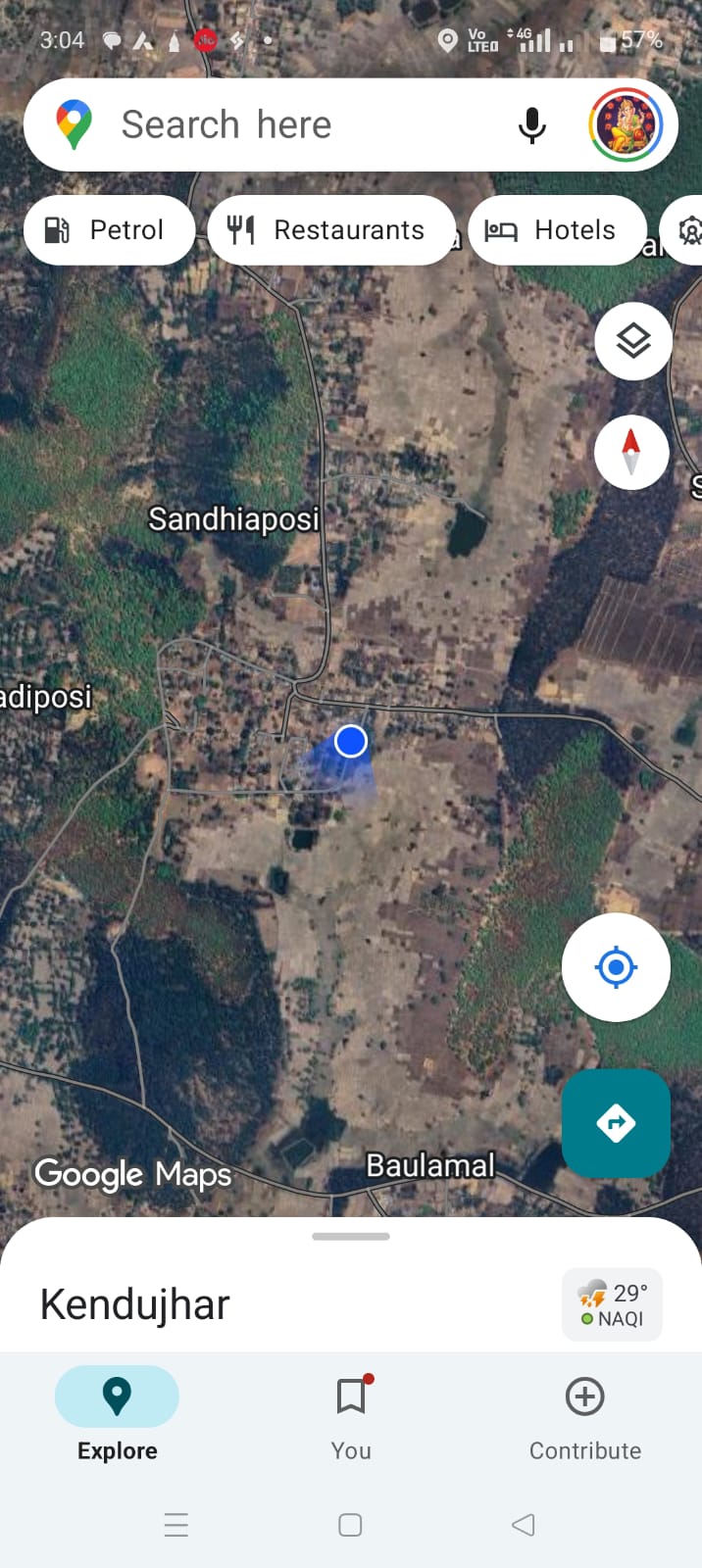Select the Petrol chip

pos(108,230)
